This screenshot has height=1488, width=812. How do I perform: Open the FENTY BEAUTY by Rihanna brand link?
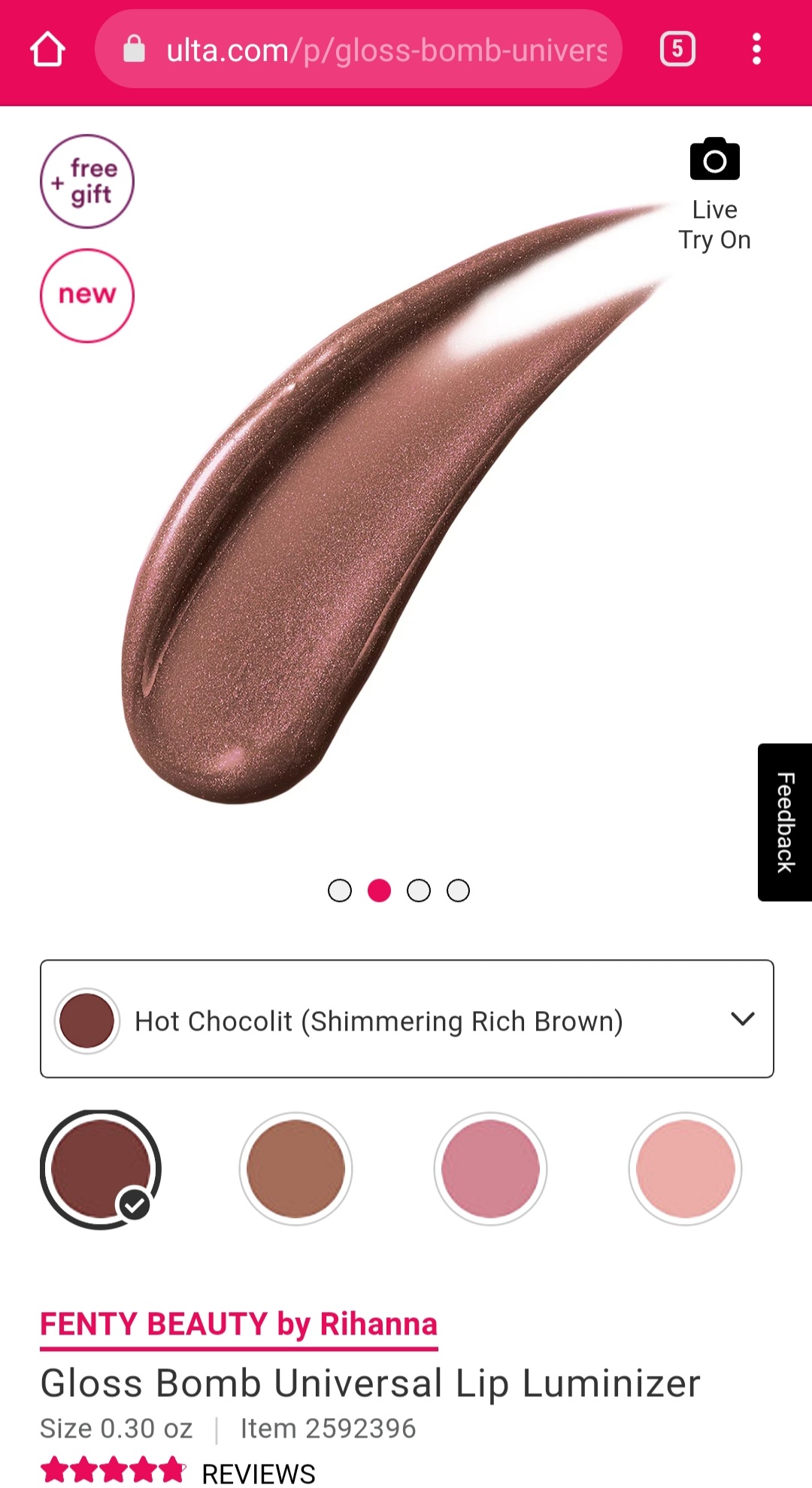point(238,1325)
